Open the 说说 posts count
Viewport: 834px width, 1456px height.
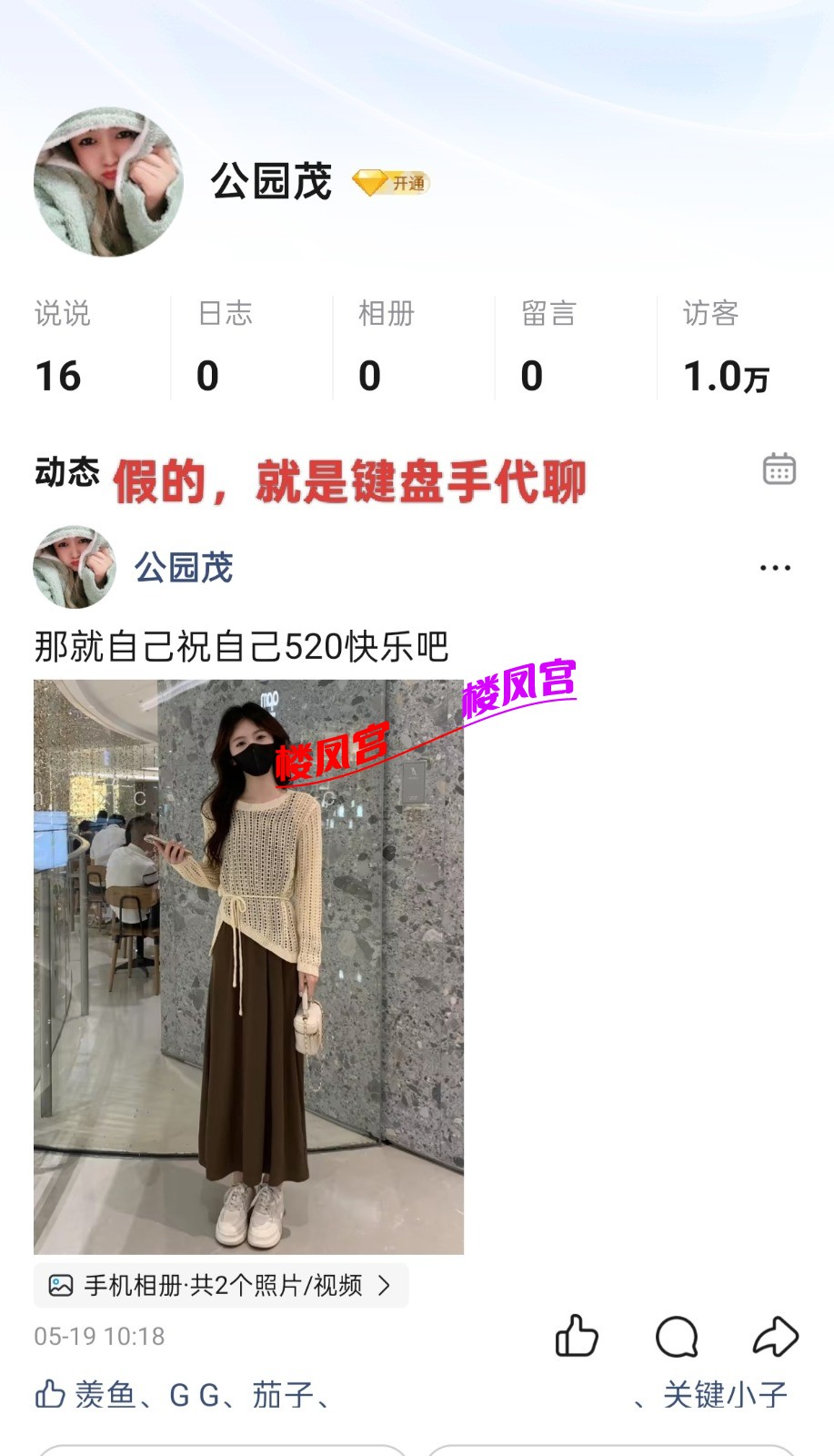[x=64, y=348]
